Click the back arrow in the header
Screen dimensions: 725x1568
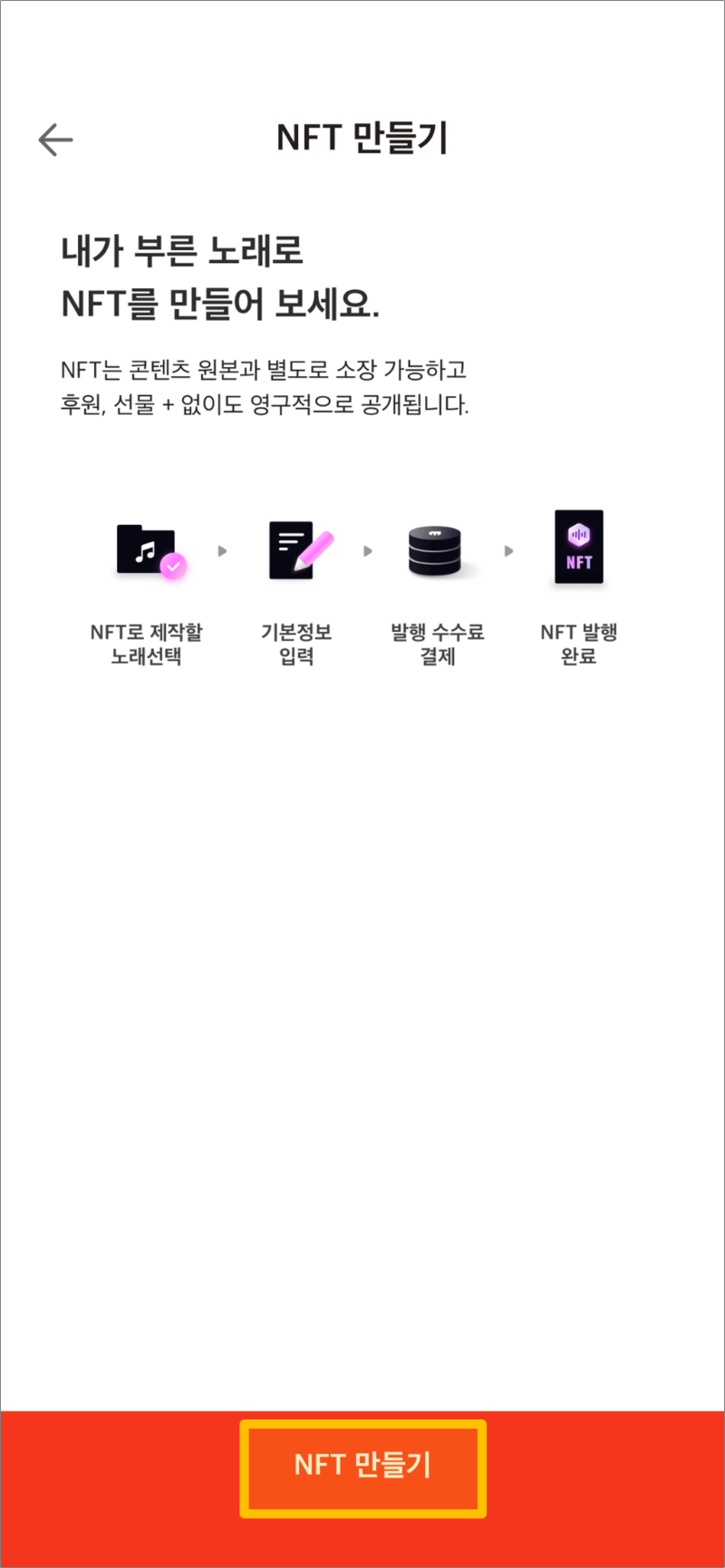pos(56,139)
